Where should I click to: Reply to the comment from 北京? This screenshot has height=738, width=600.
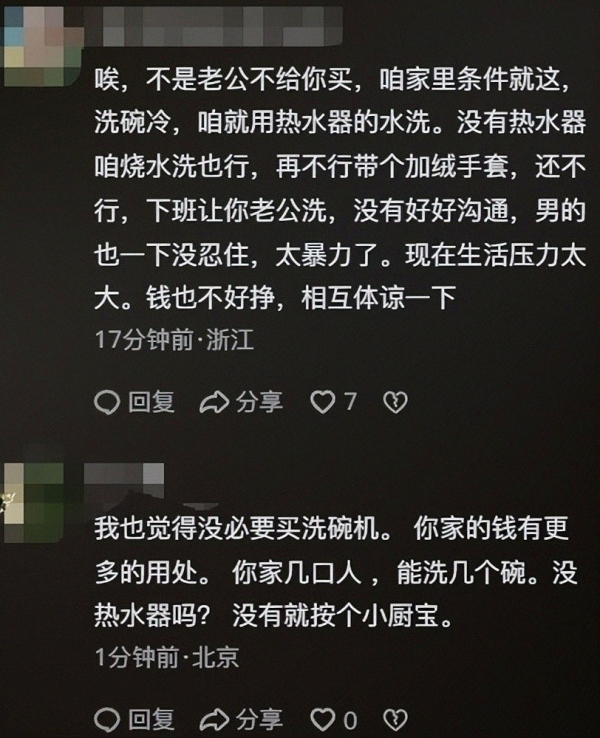tap(134, 718)
